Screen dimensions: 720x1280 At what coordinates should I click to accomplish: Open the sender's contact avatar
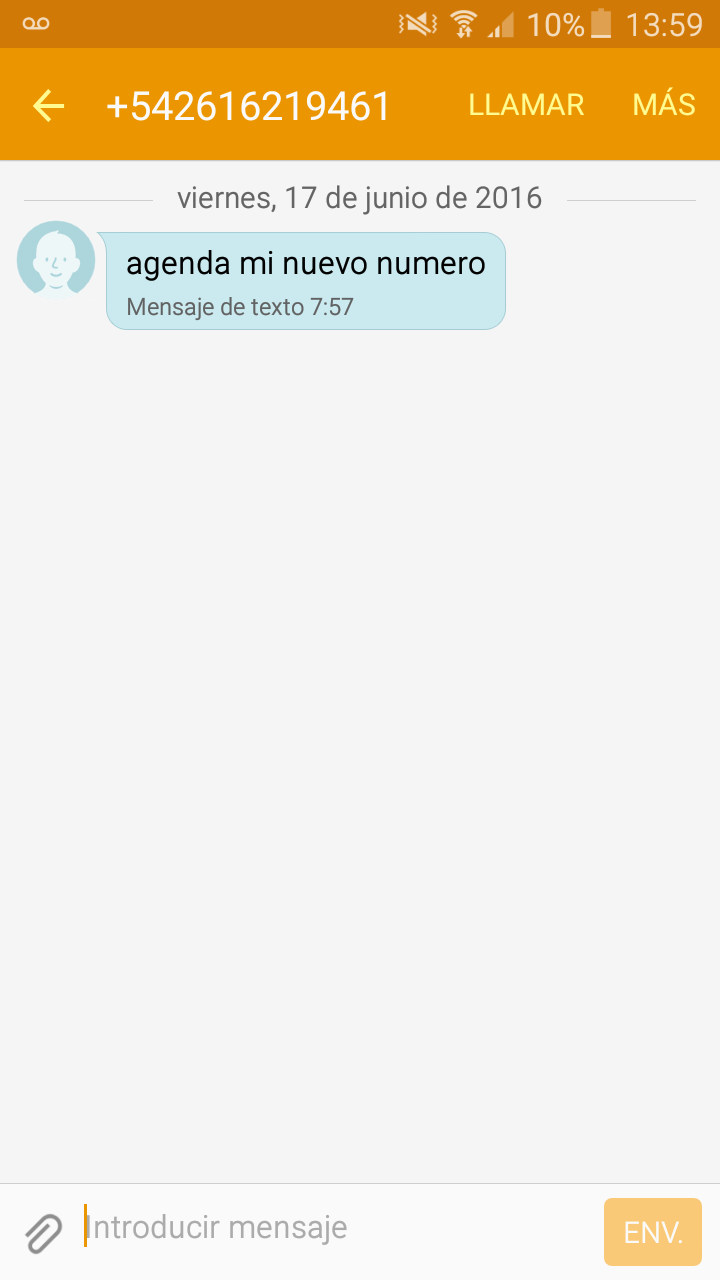coord(56,260)
